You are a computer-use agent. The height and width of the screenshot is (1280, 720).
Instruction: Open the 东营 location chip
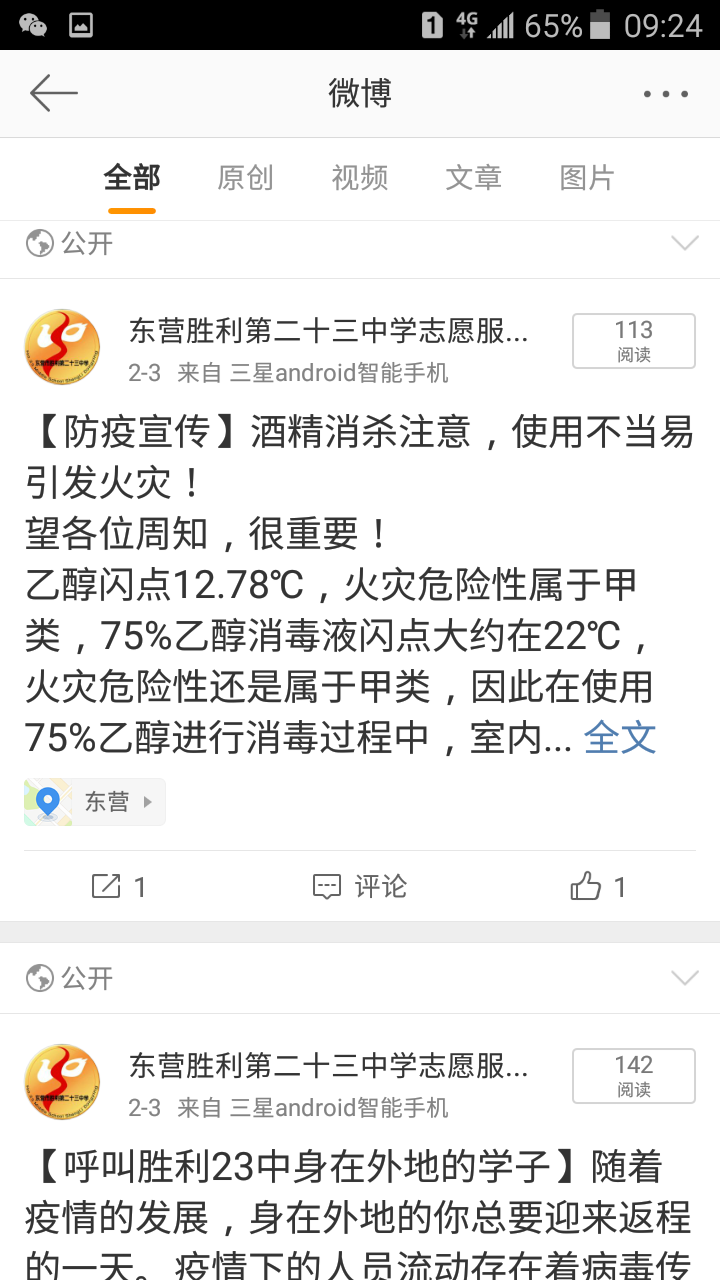[95, 802]
